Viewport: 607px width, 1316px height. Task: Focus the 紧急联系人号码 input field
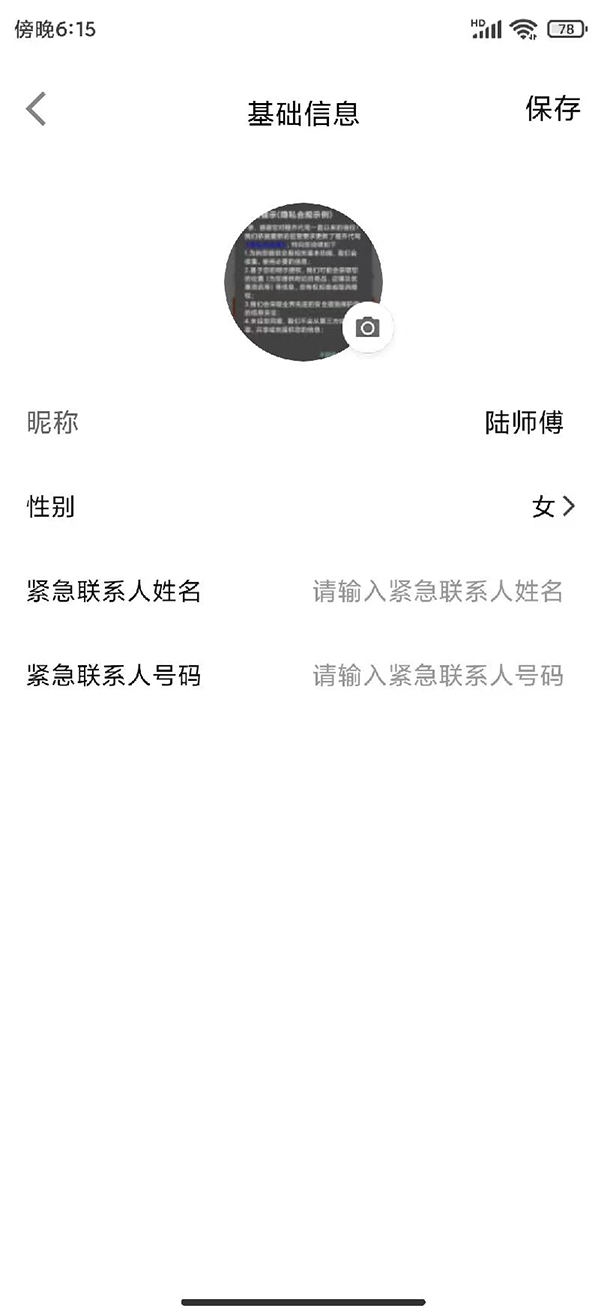[438, 676]
